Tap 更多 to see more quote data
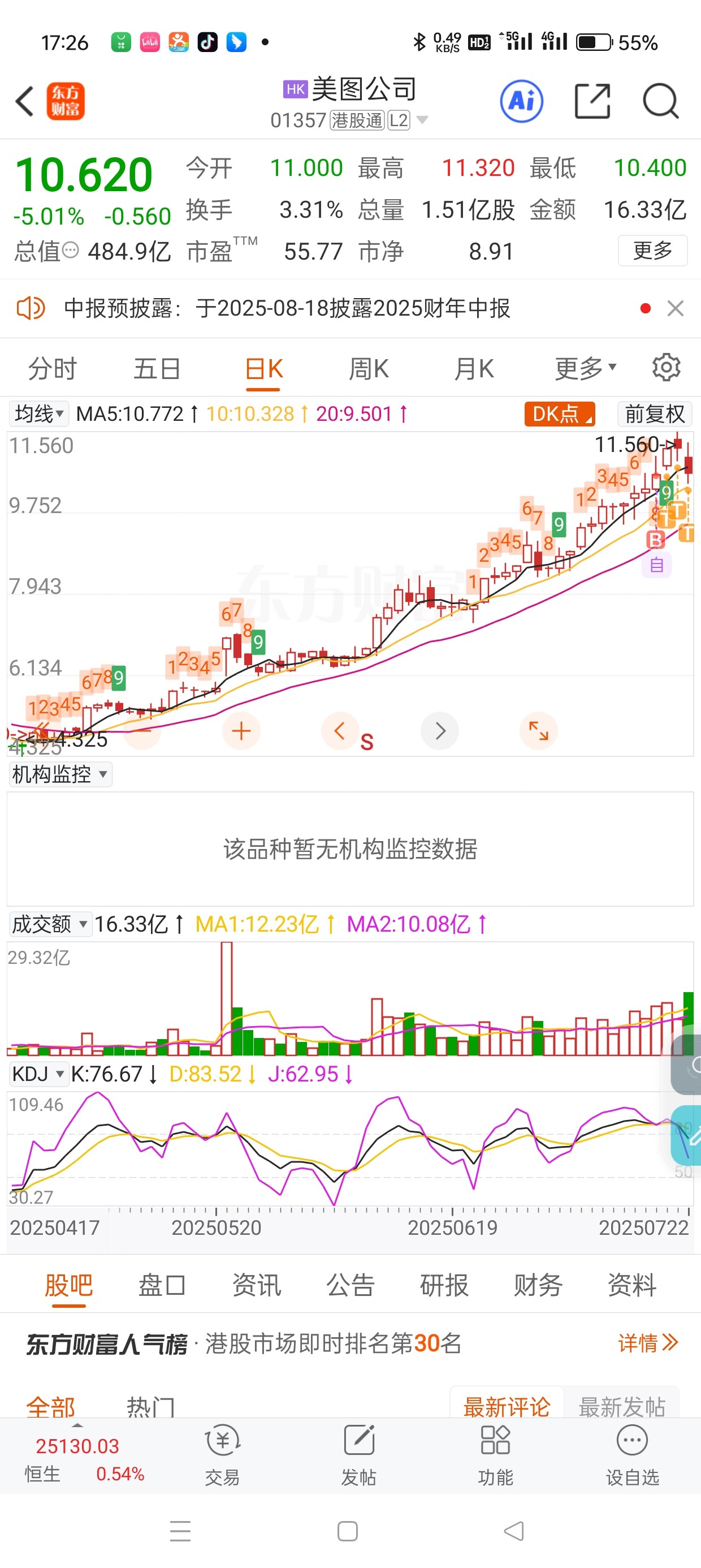Viewport: 701px width, 1568px height. (x=652, y=251)
